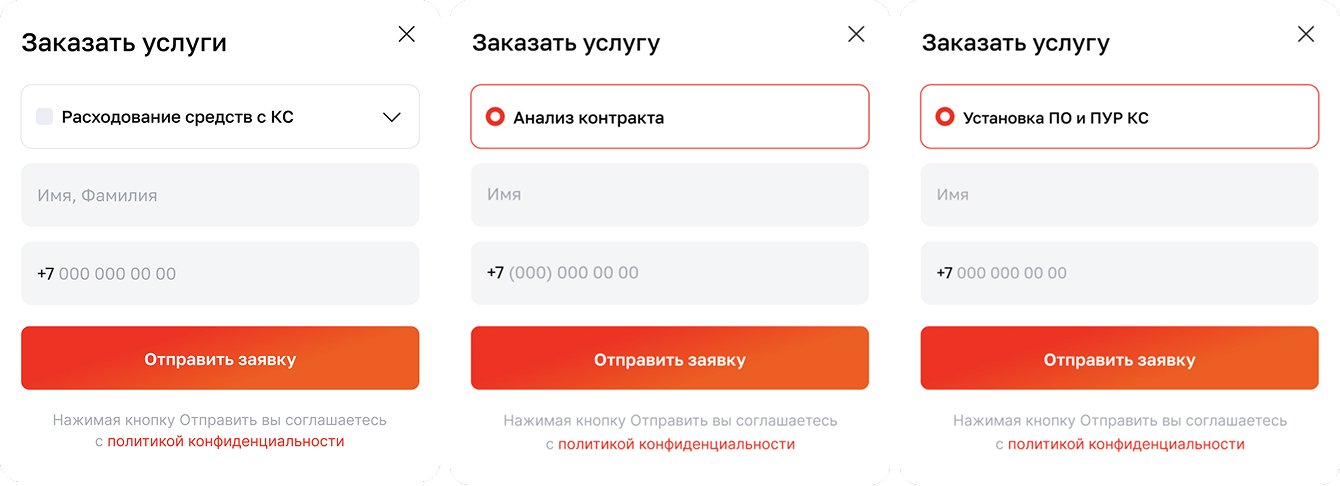Tap the Имя field under Анализ контракта
The image size is (1340, 486).
tap(670, 195)
